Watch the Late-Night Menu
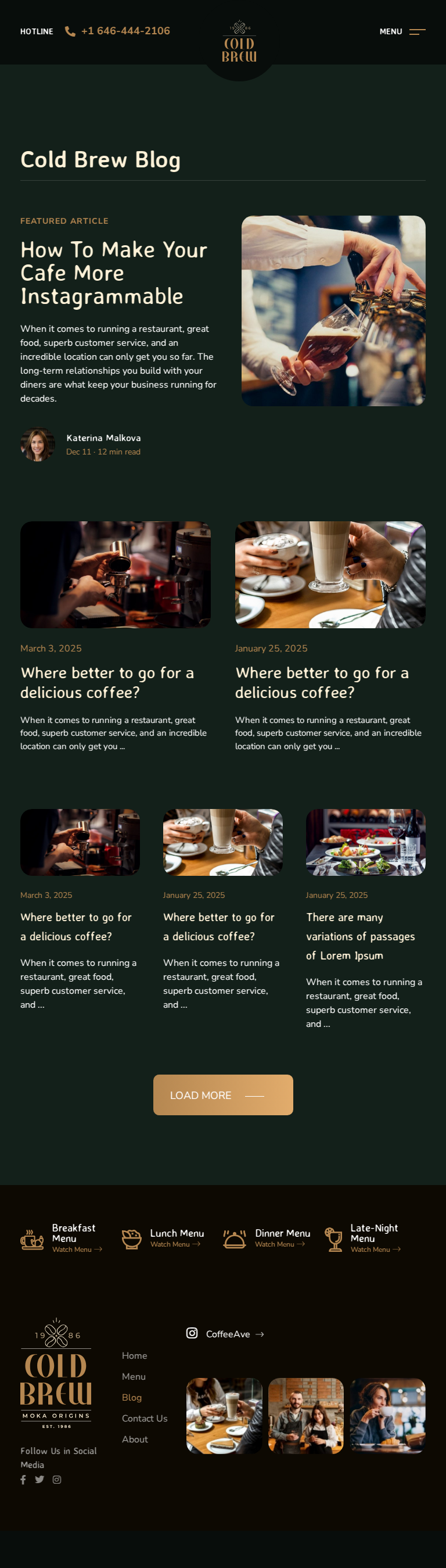The image size is (446, 1568). [x=375, y=1249]
